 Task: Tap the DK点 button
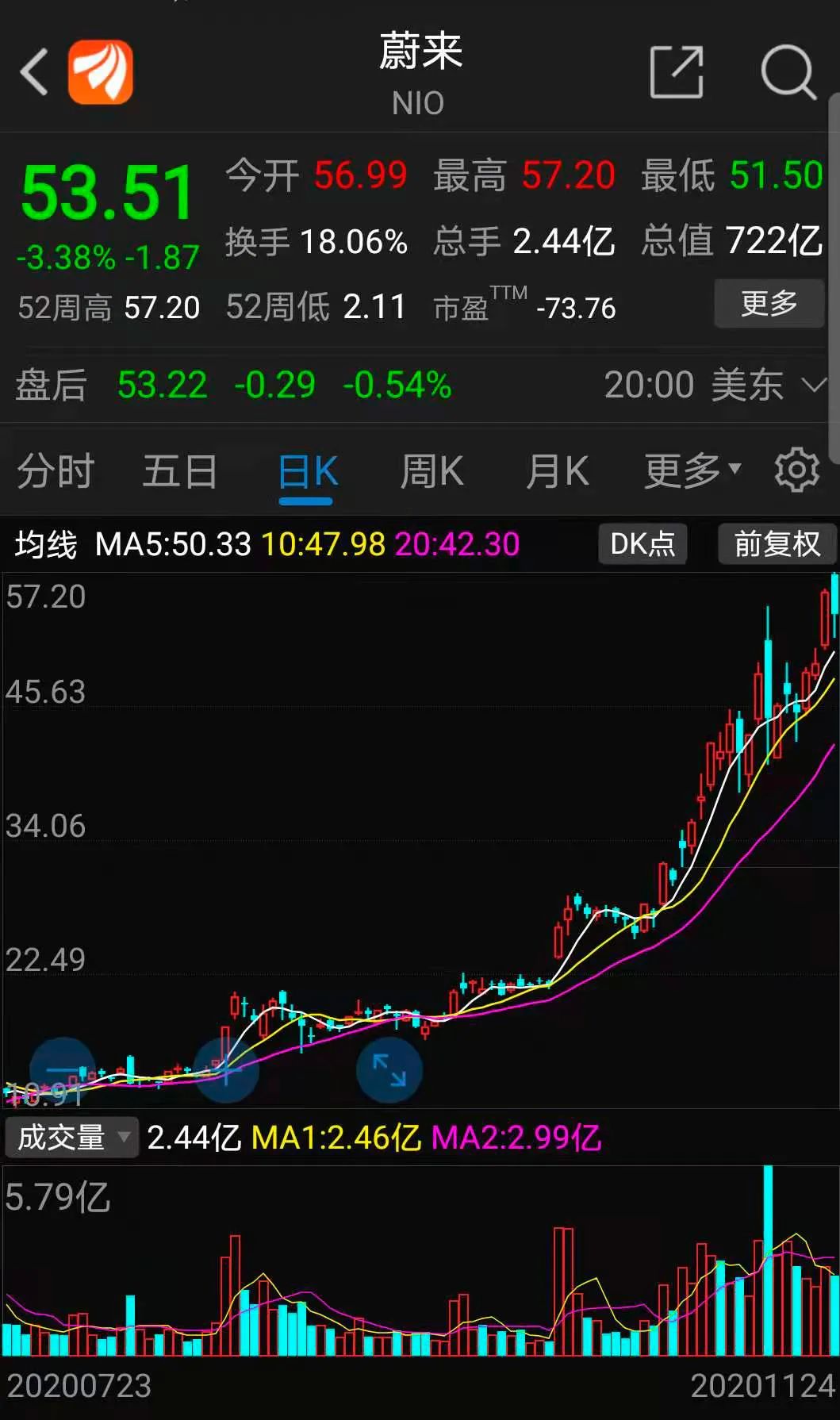(x=642, y=544)
